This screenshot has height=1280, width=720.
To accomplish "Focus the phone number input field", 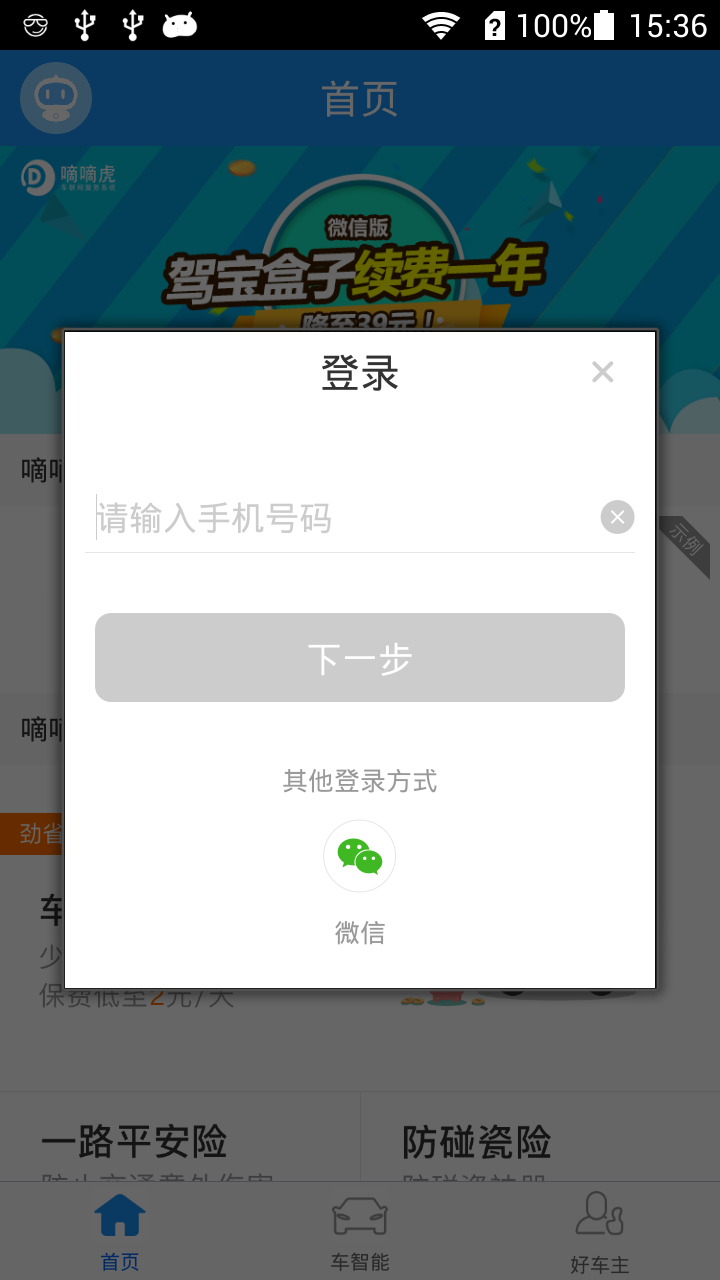I will click(x=340, y=518).
